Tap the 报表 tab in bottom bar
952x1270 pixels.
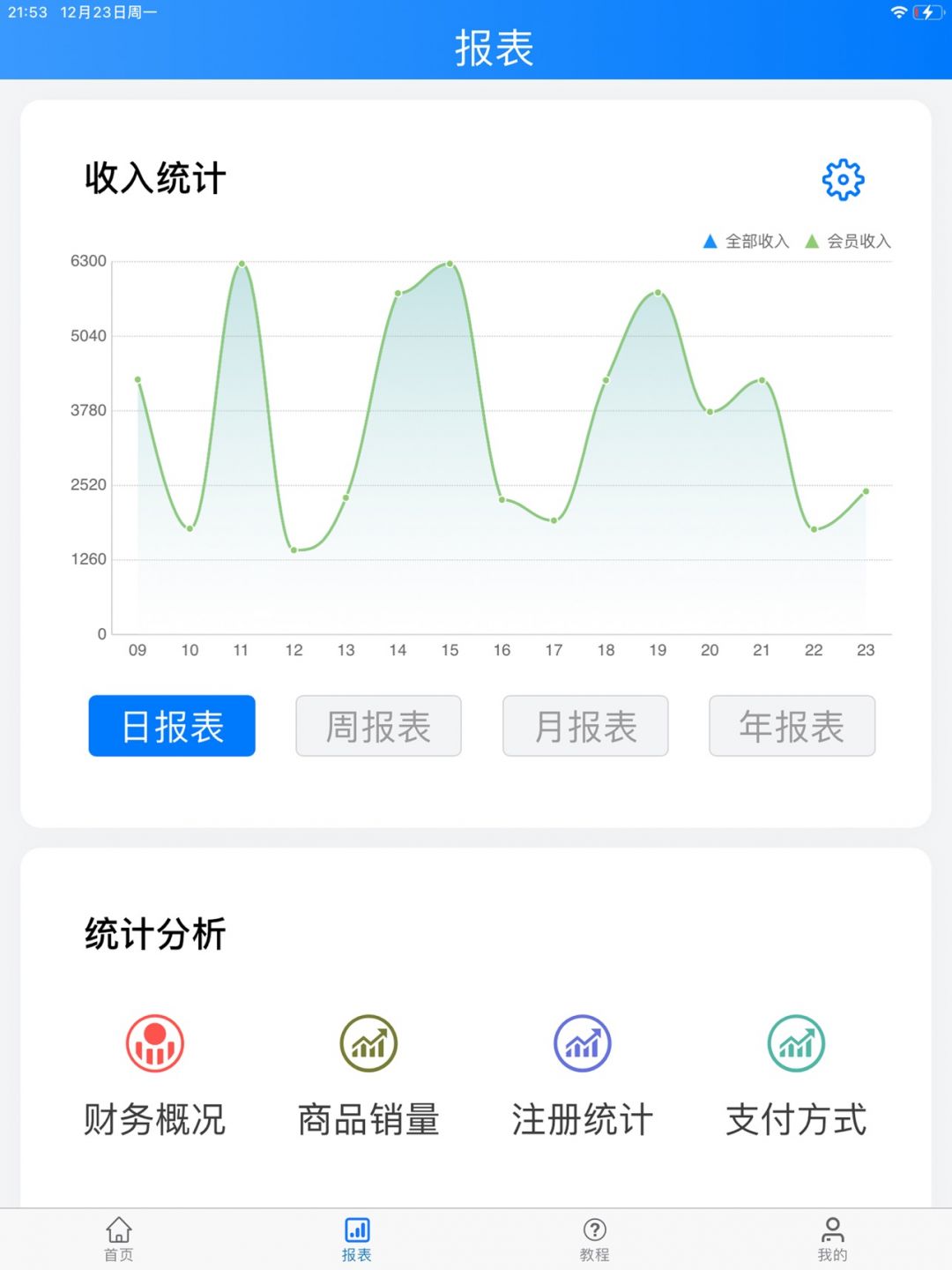tap(357, 1239)
